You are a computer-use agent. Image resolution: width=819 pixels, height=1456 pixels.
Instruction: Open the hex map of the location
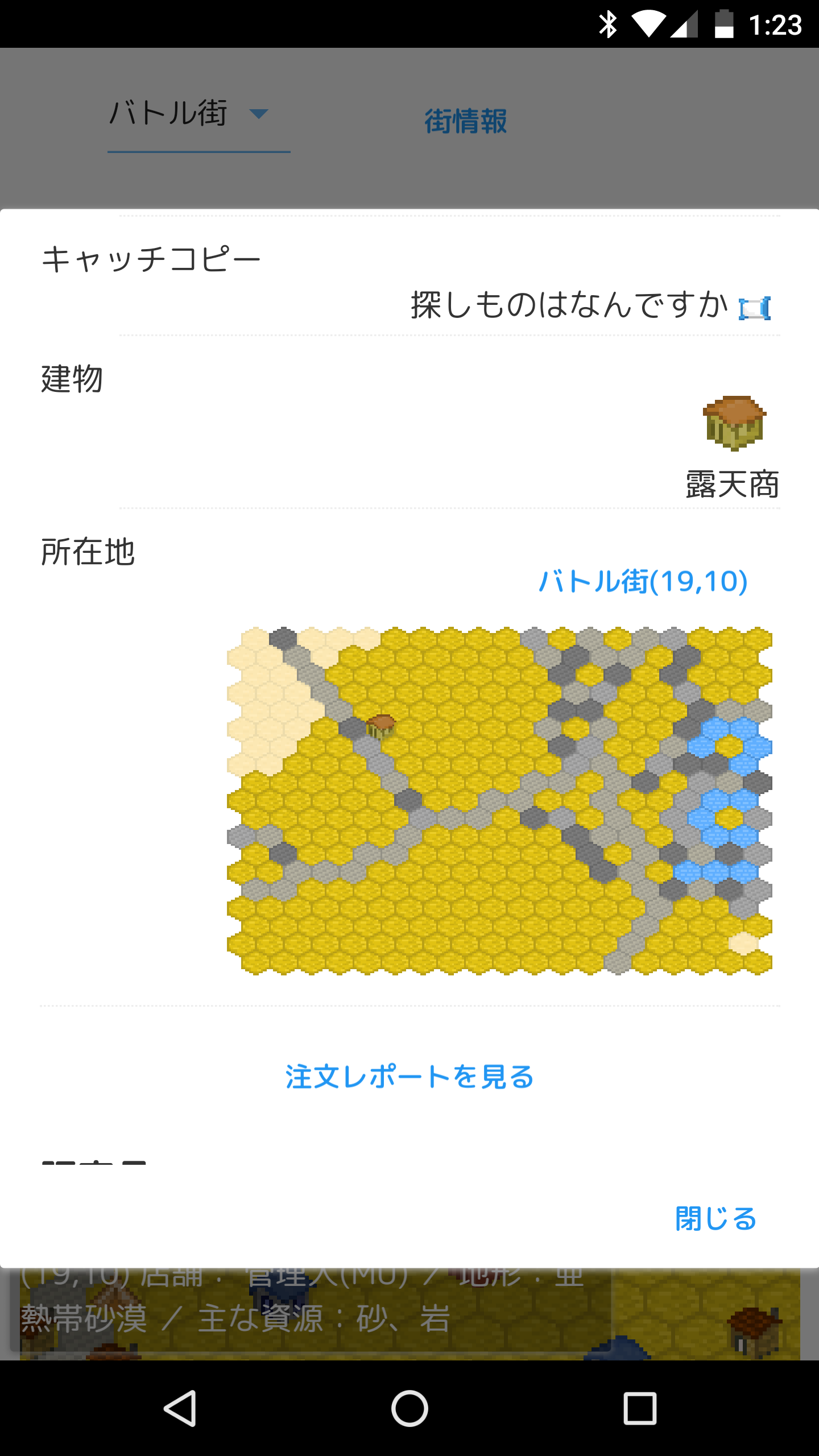499,801
